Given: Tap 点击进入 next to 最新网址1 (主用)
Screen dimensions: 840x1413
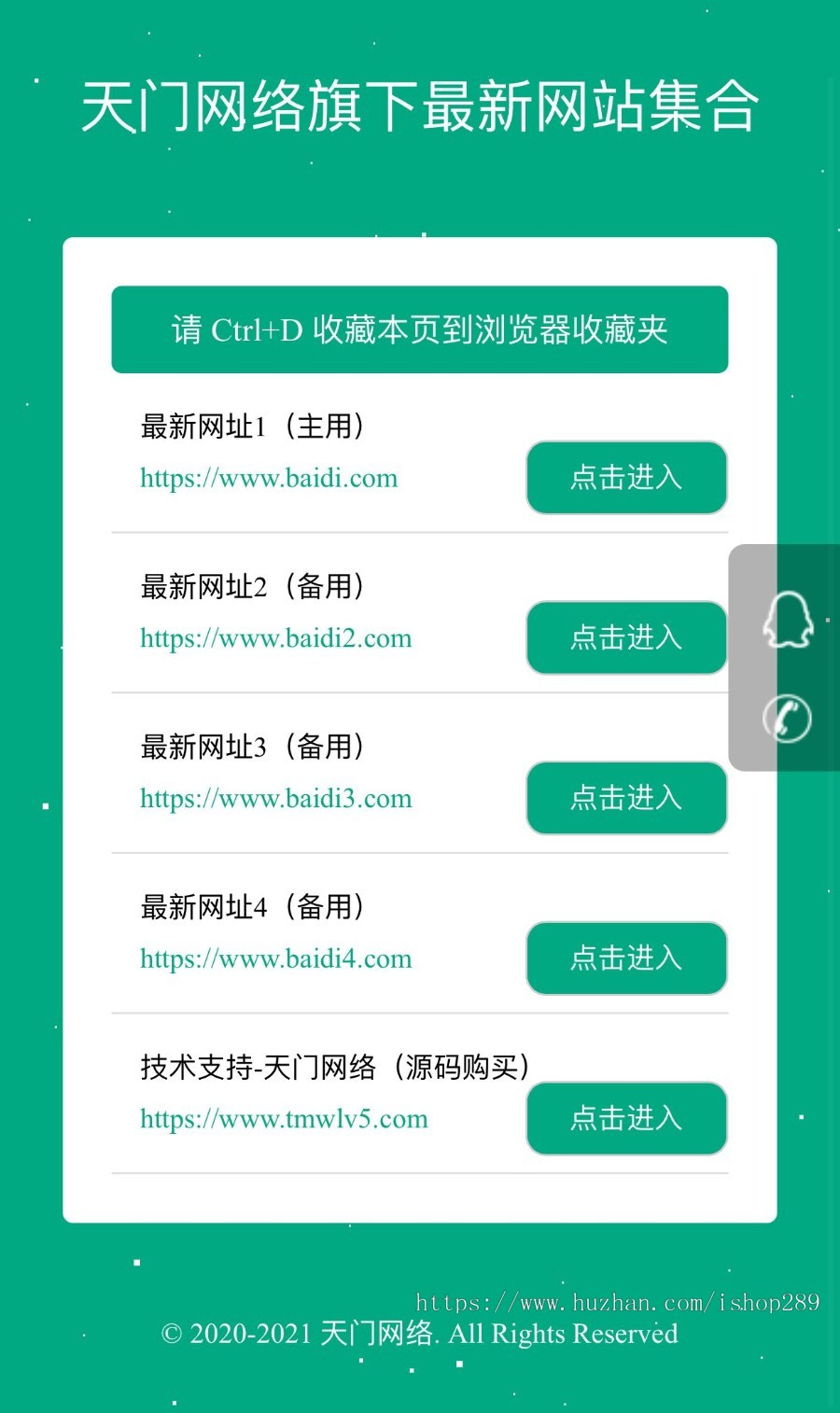Looking at the screenshot, I should pos(626,478).
